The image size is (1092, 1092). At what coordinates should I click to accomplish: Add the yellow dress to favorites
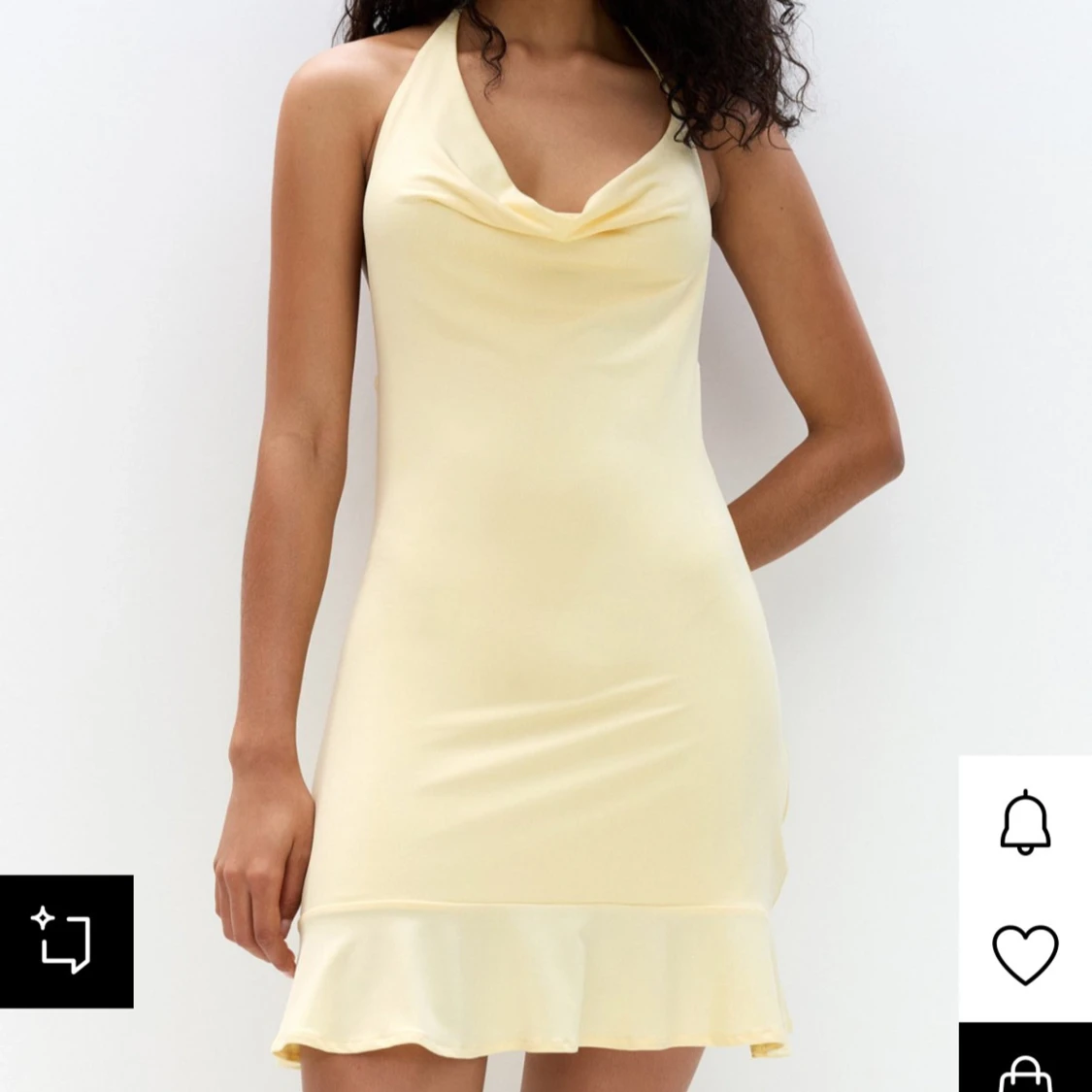tap(1026, 954)
